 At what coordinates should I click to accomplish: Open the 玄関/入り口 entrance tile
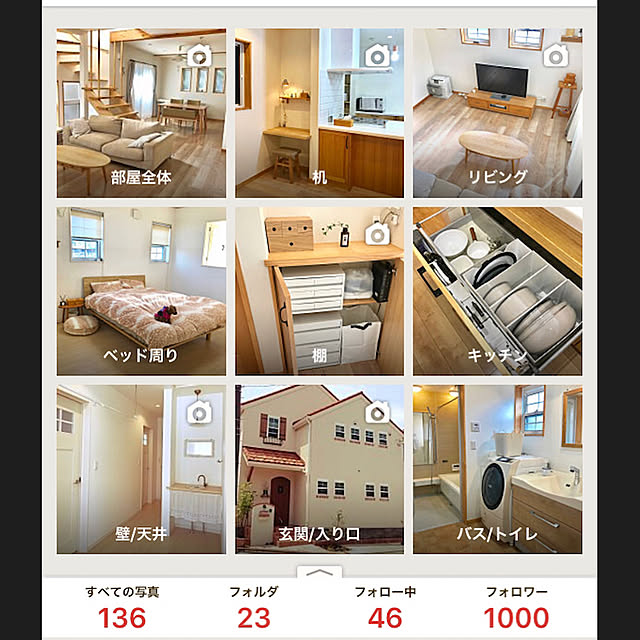319,469
